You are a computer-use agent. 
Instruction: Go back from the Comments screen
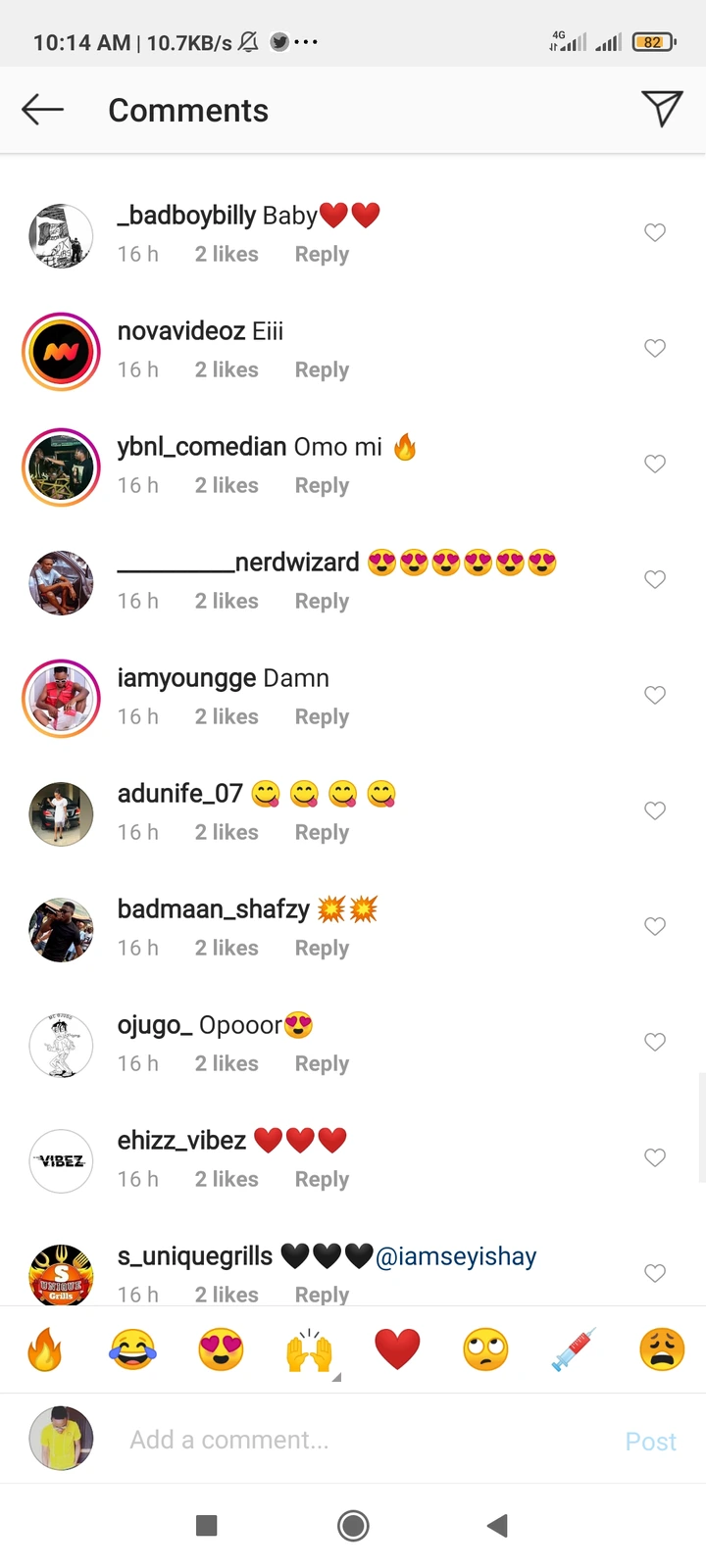pos(42,110)
